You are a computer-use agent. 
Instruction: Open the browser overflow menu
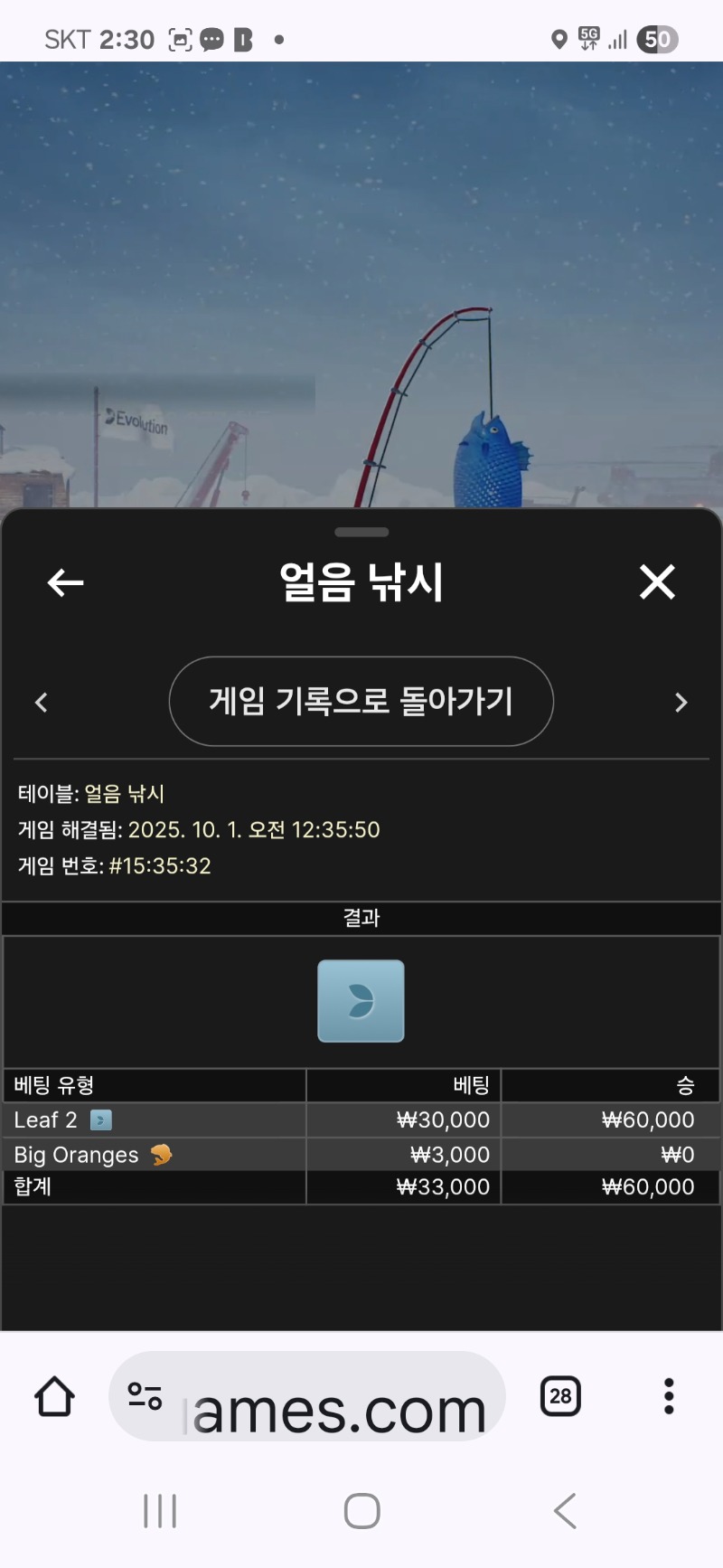tap(669, 1396)
